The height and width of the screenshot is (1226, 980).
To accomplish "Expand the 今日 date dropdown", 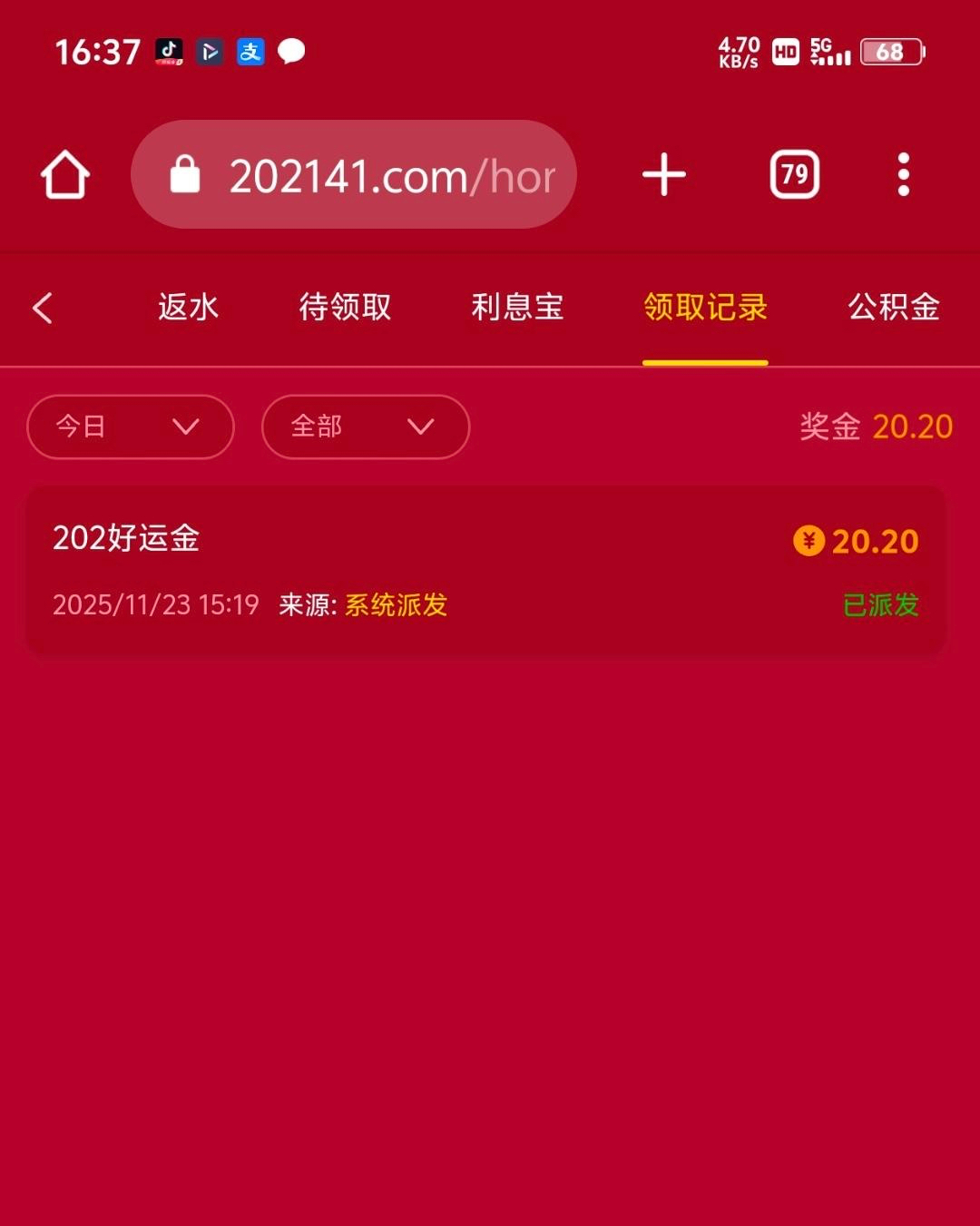I will point(131,427).
